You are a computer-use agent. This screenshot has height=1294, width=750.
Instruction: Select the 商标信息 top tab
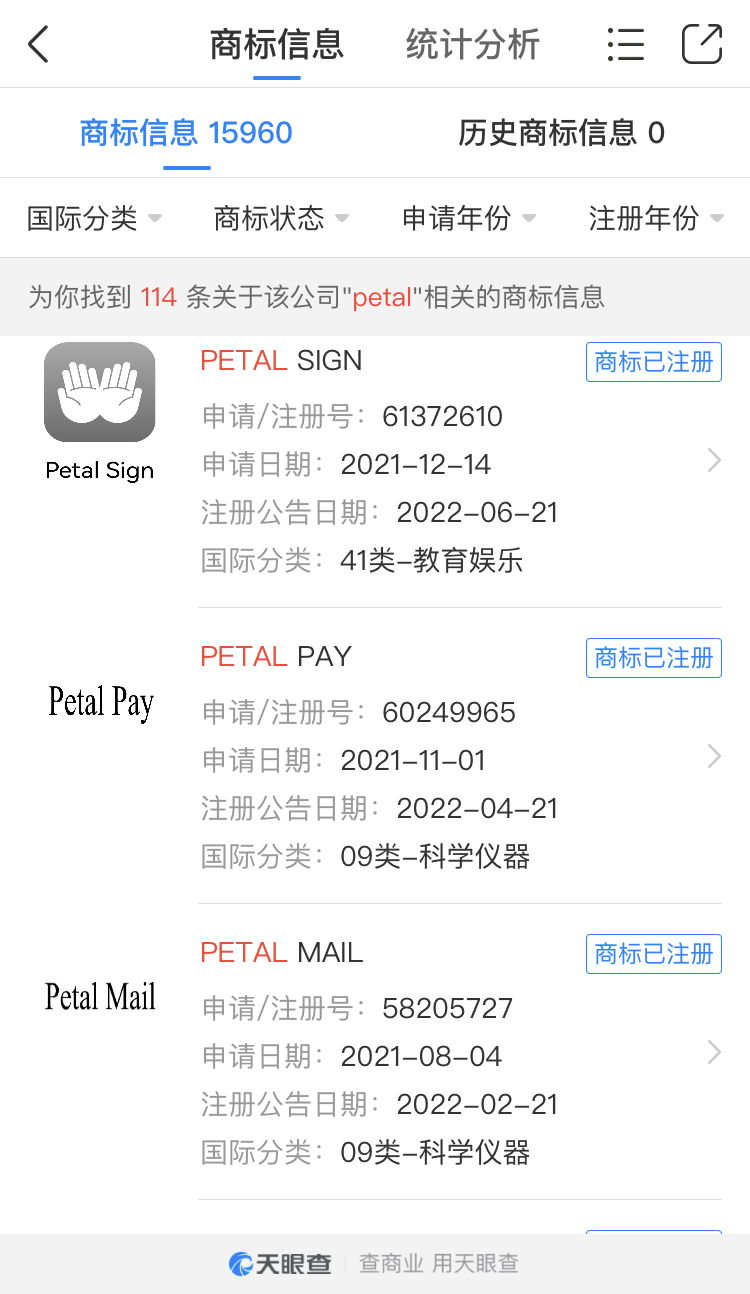coord(277,45)
